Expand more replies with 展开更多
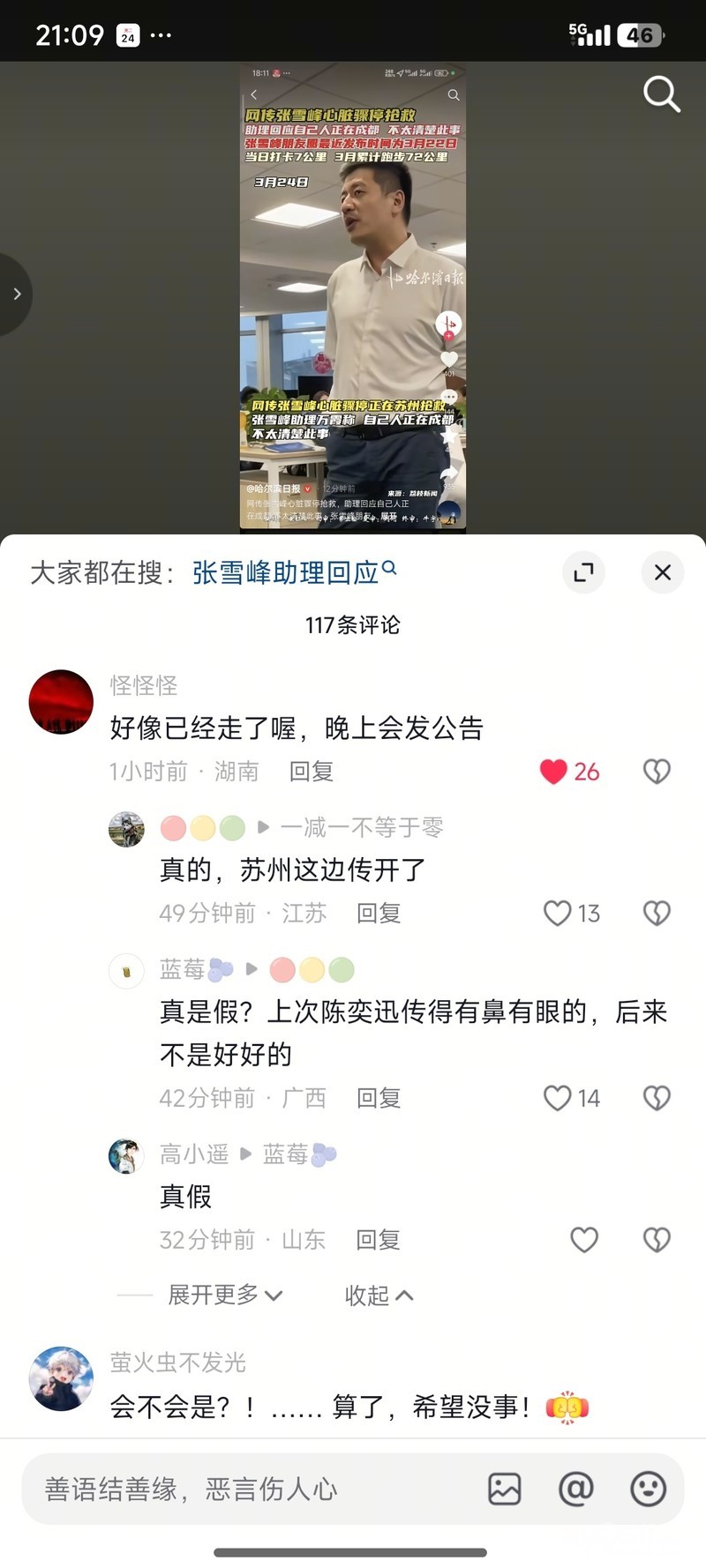This screenshot has height=1568, width=706. pos(224,1295)
